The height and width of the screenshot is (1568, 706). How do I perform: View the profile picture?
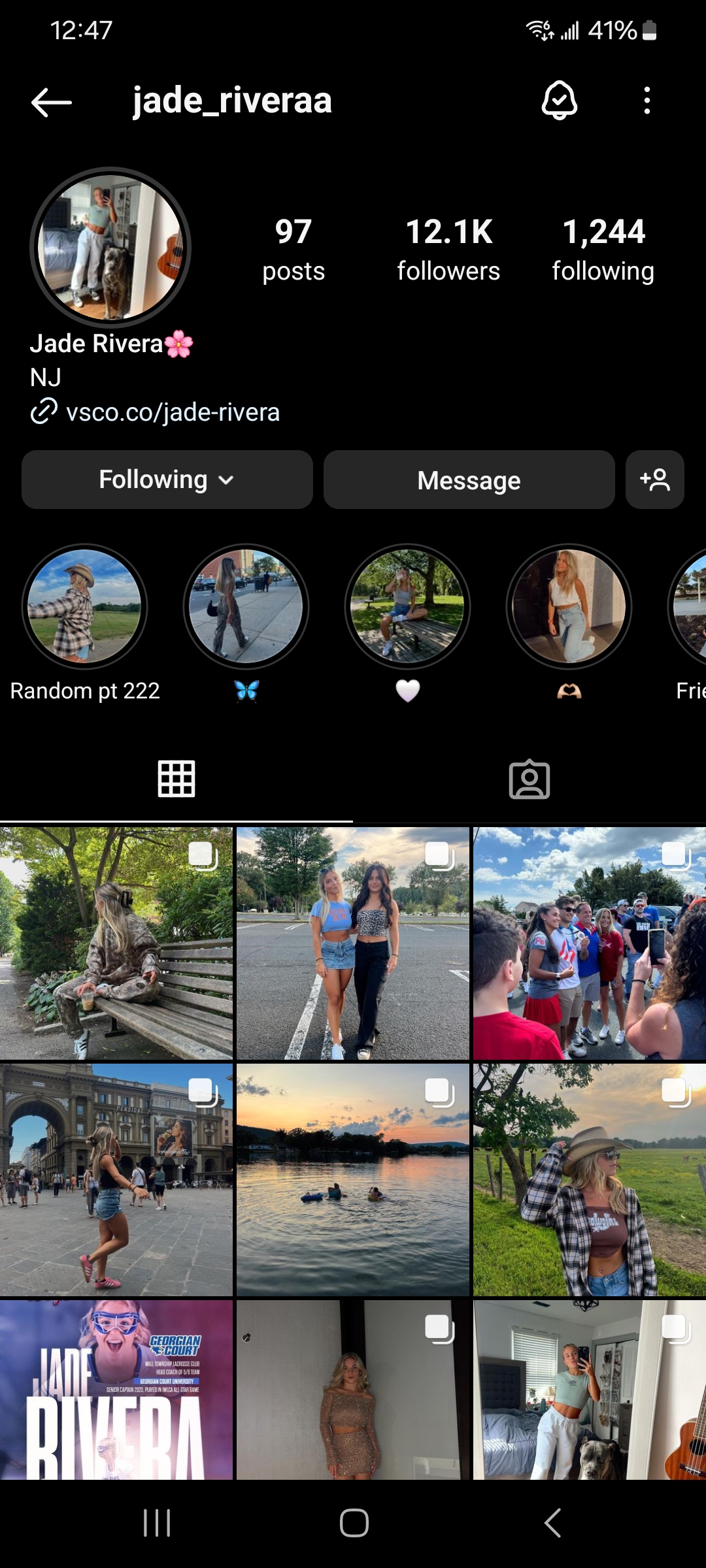(110, 248)
